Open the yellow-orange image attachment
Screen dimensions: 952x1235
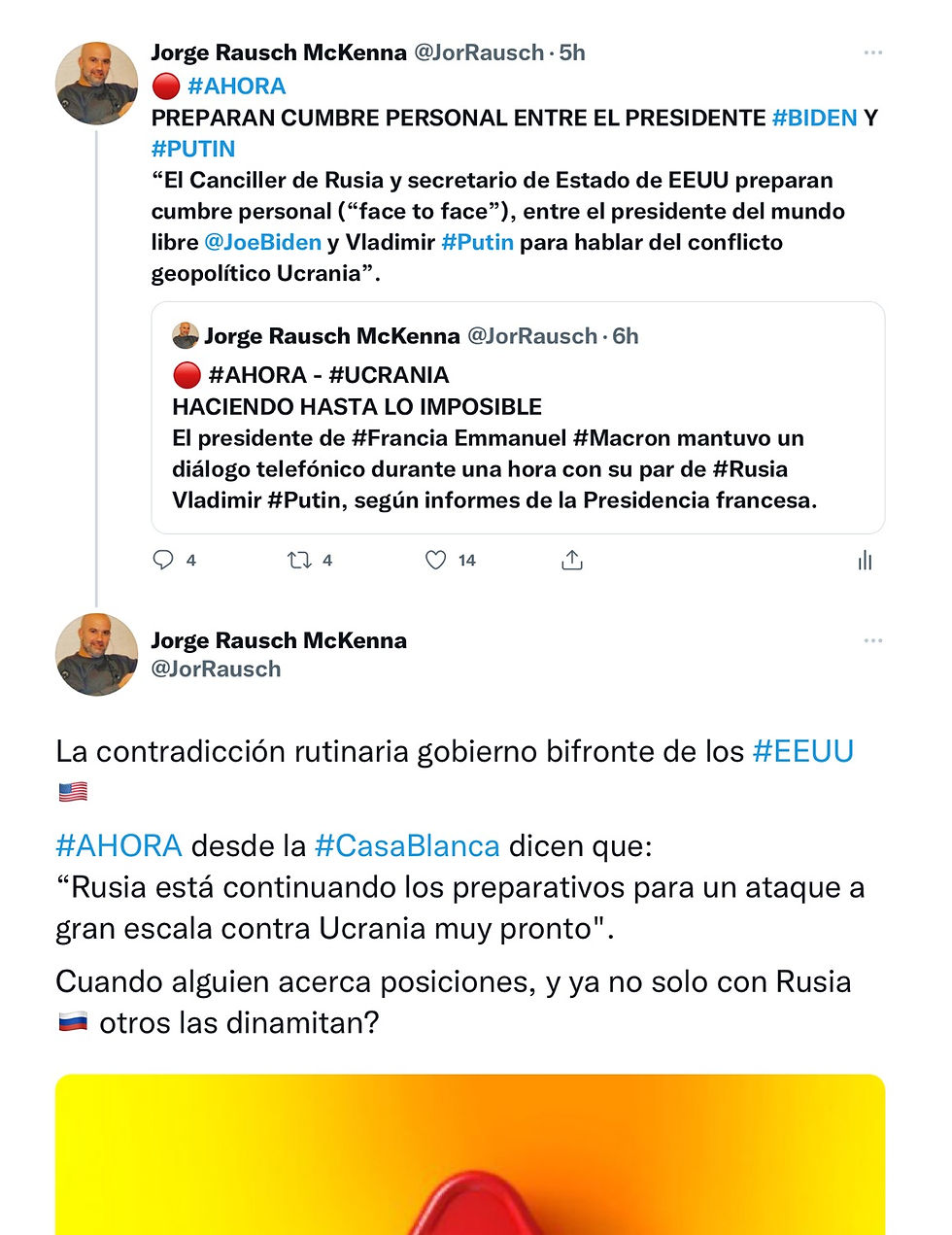(469, 1154)
